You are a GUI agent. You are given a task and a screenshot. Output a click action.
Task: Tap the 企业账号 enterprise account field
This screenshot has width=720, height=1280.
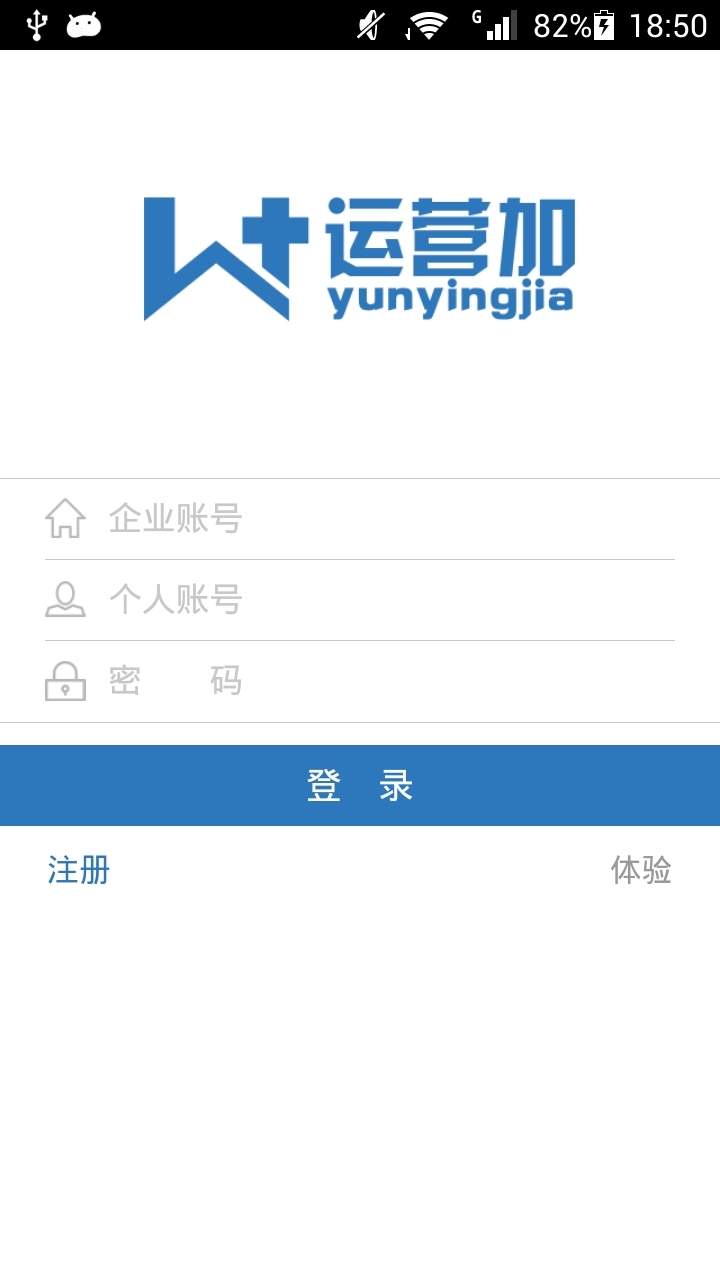(x=390, y=519)
